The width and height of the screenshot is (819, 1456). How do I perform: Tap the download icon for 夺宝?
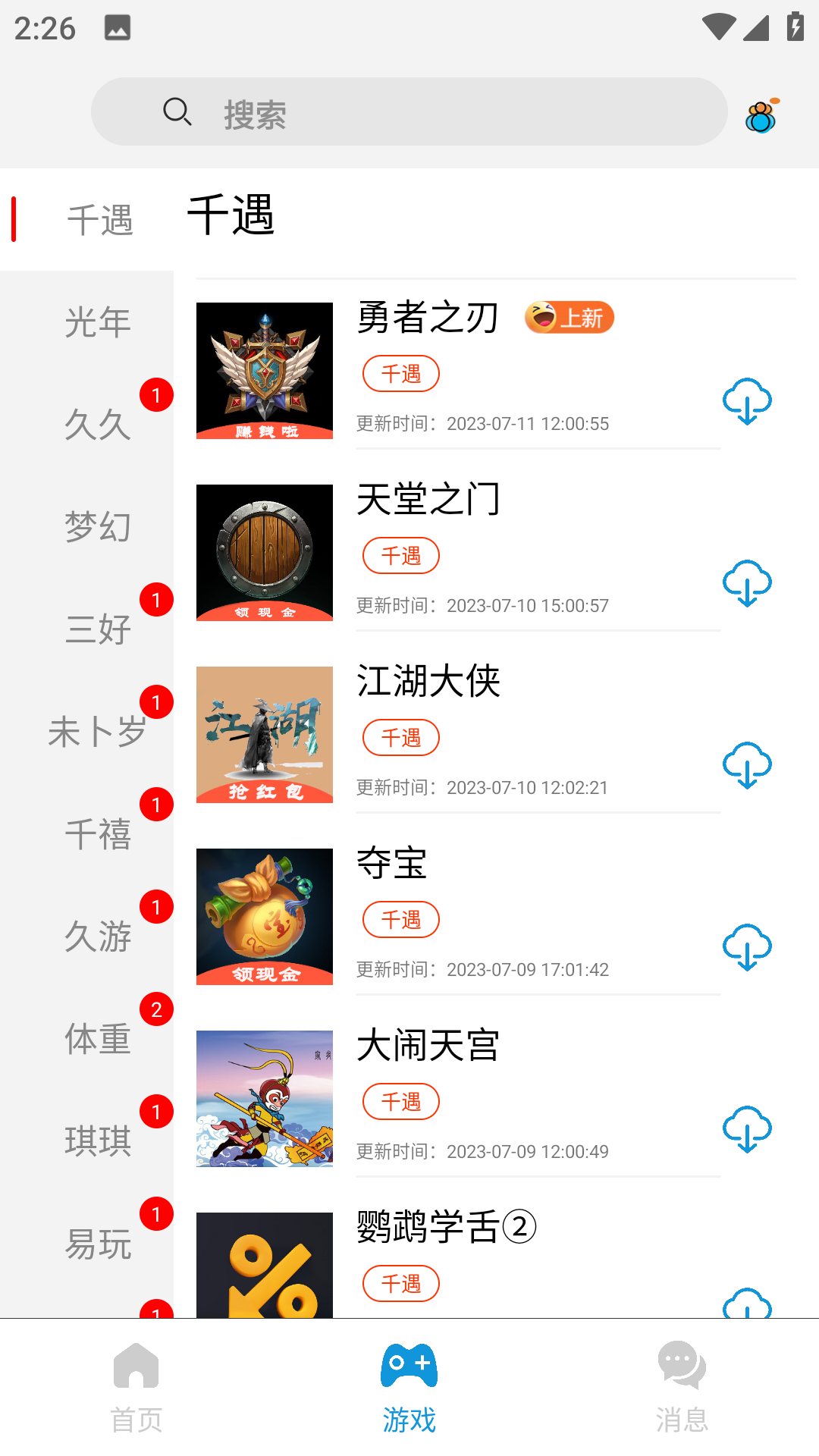pos(747,946)
